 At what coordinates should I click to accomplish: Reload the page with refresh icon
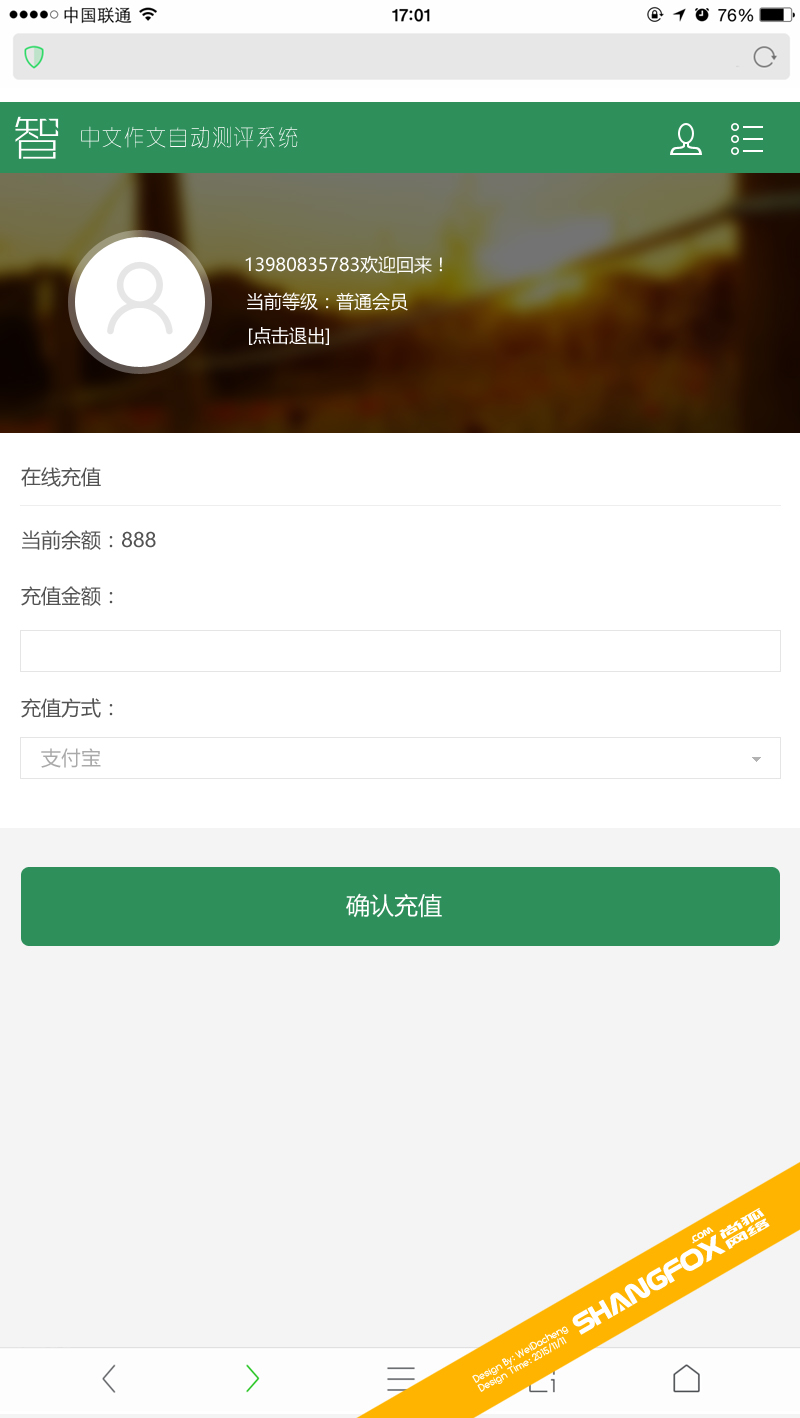click(764, 57)
